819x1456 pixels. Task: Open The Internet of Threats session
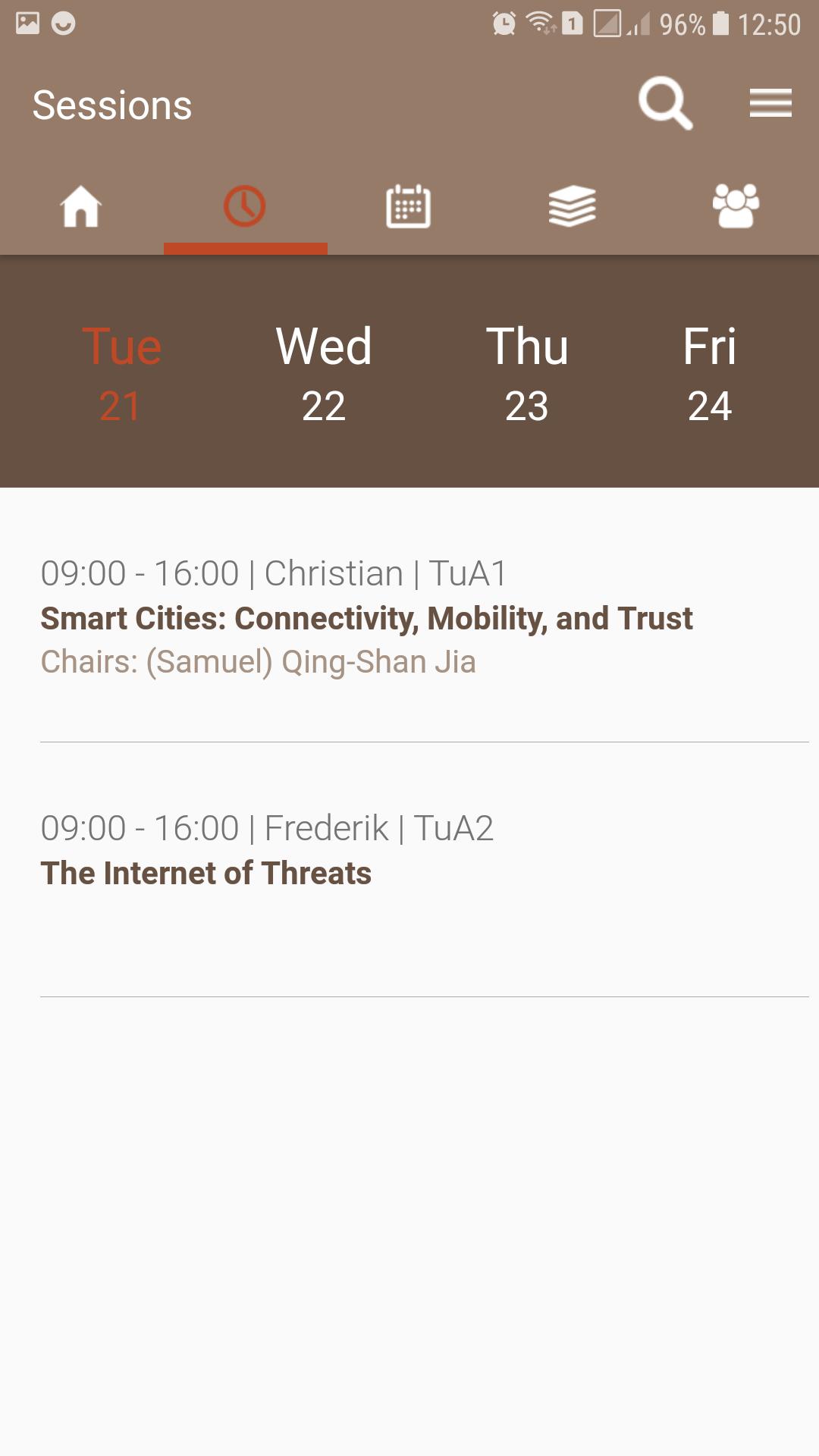click(206, 873)
